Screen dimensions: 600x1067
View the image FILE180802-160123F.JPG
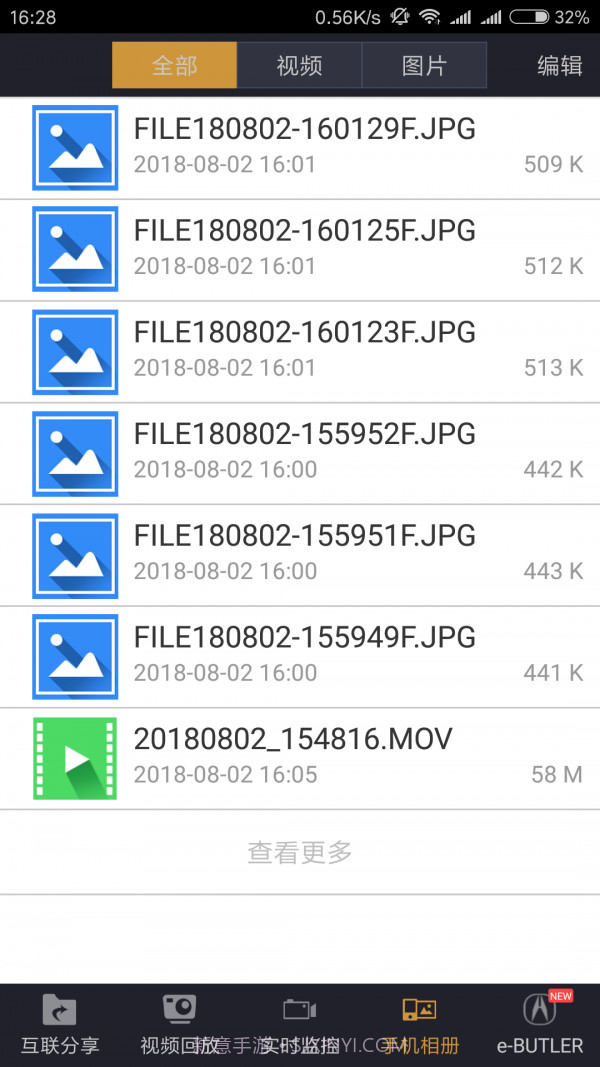coord(300,351)
